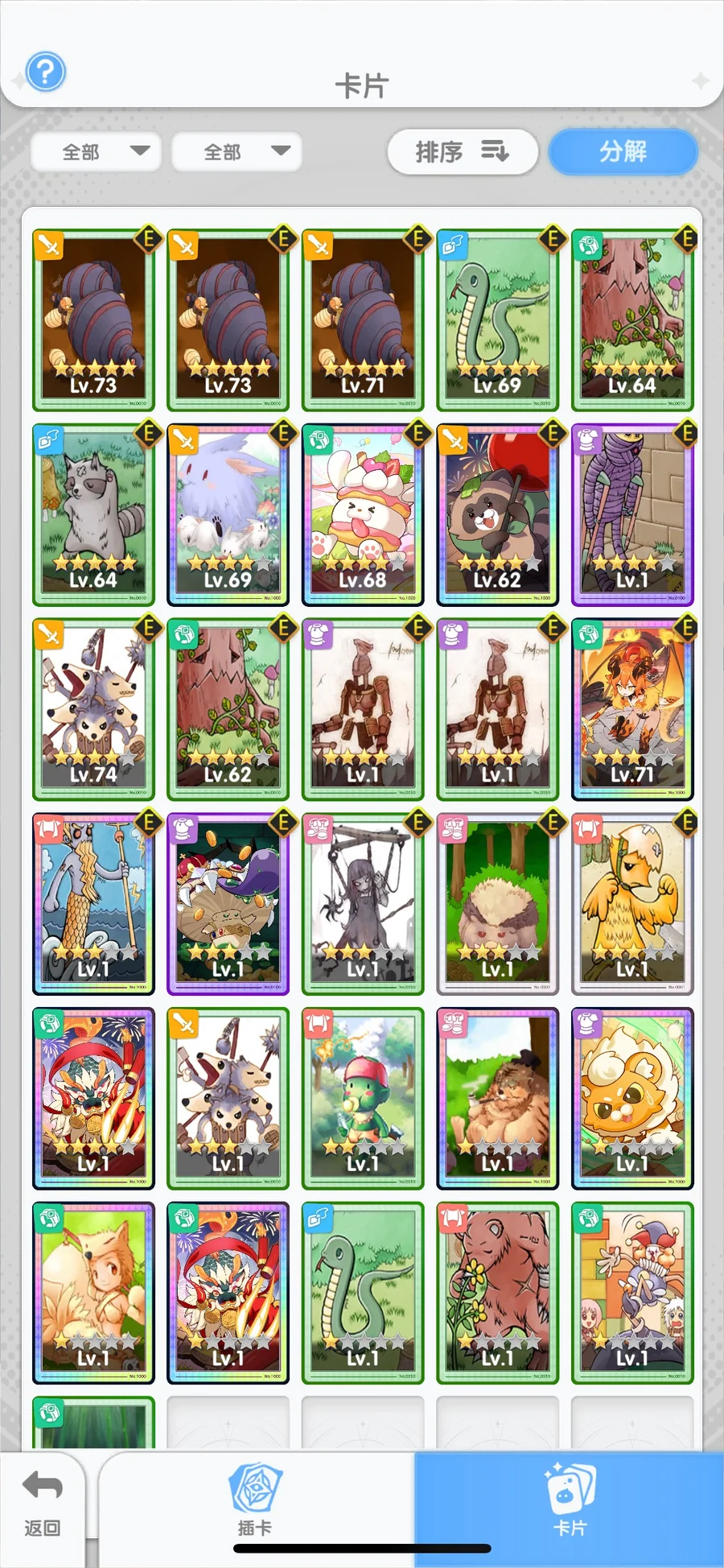Select the cake bunny card Lv.68
The width and height of the screenshot is (724, 1568).
point(363,514)
